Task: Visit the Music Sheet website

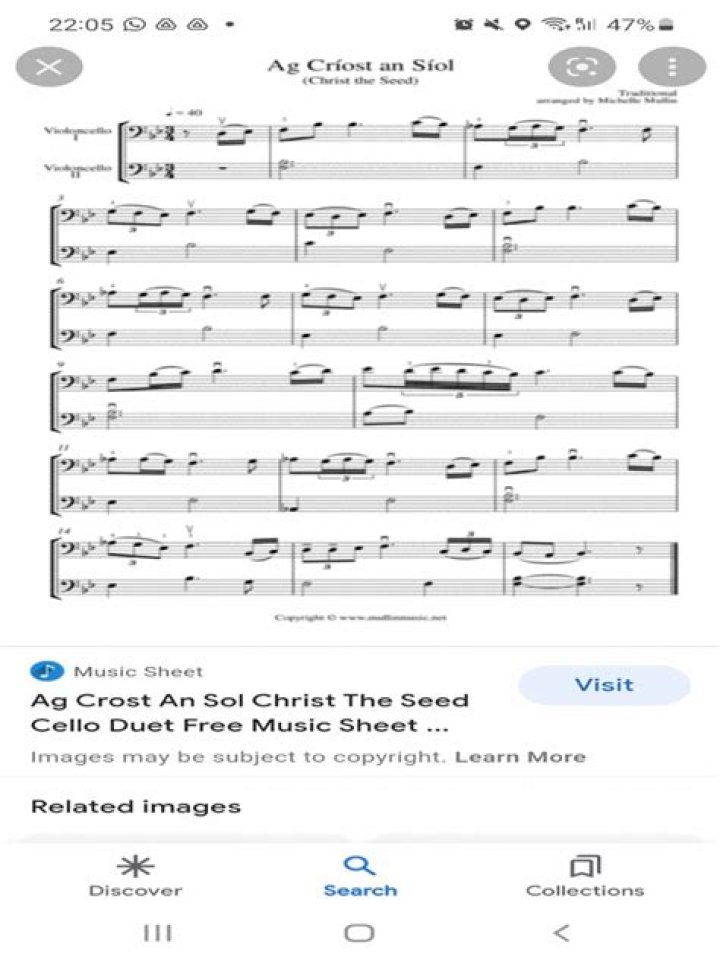Action: pos(604,685)
